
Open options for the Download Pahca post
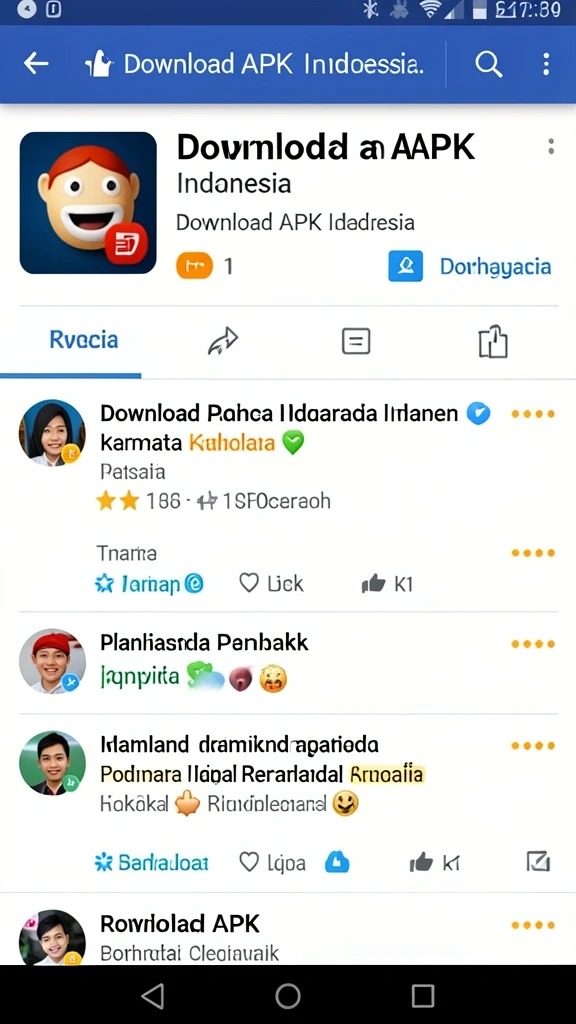point(533,413)
